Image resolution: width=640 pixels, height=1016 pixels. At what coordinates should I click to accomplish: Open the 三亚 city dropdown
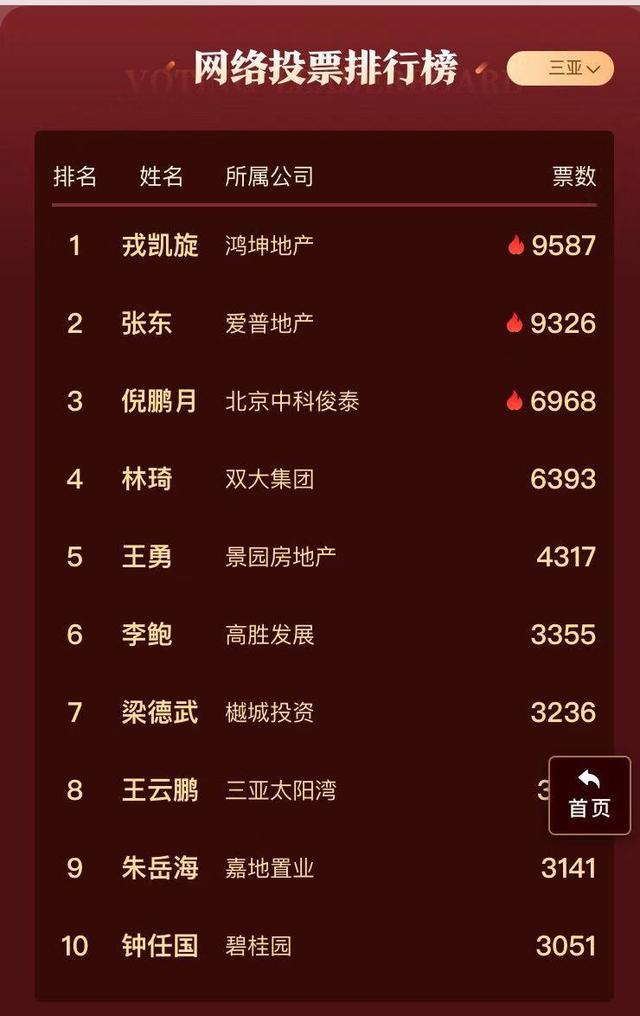[560, 68]
